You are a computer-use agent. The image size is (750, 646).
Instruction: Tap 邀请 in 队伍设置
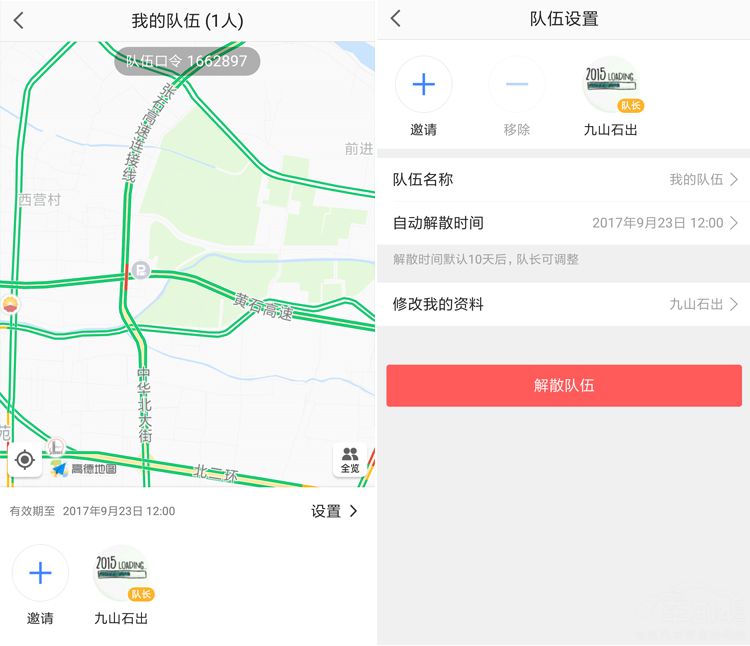pyautogui.click(x=423, y=84)
